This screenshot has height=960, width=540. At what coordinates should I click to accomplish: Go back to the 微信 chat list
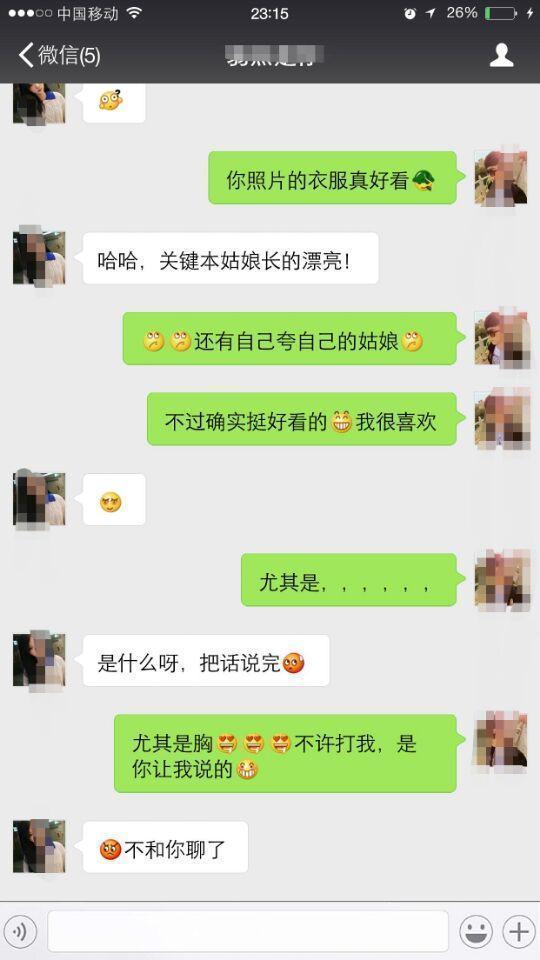pos(59,56)
